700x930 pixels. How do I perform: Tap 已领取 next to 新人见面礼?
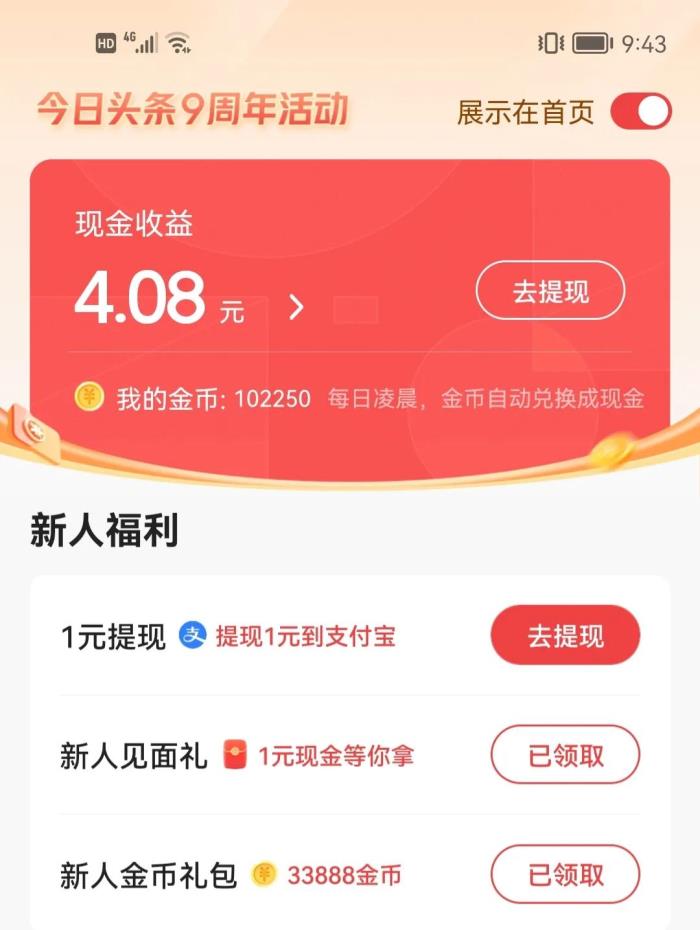tap(565, 755)
